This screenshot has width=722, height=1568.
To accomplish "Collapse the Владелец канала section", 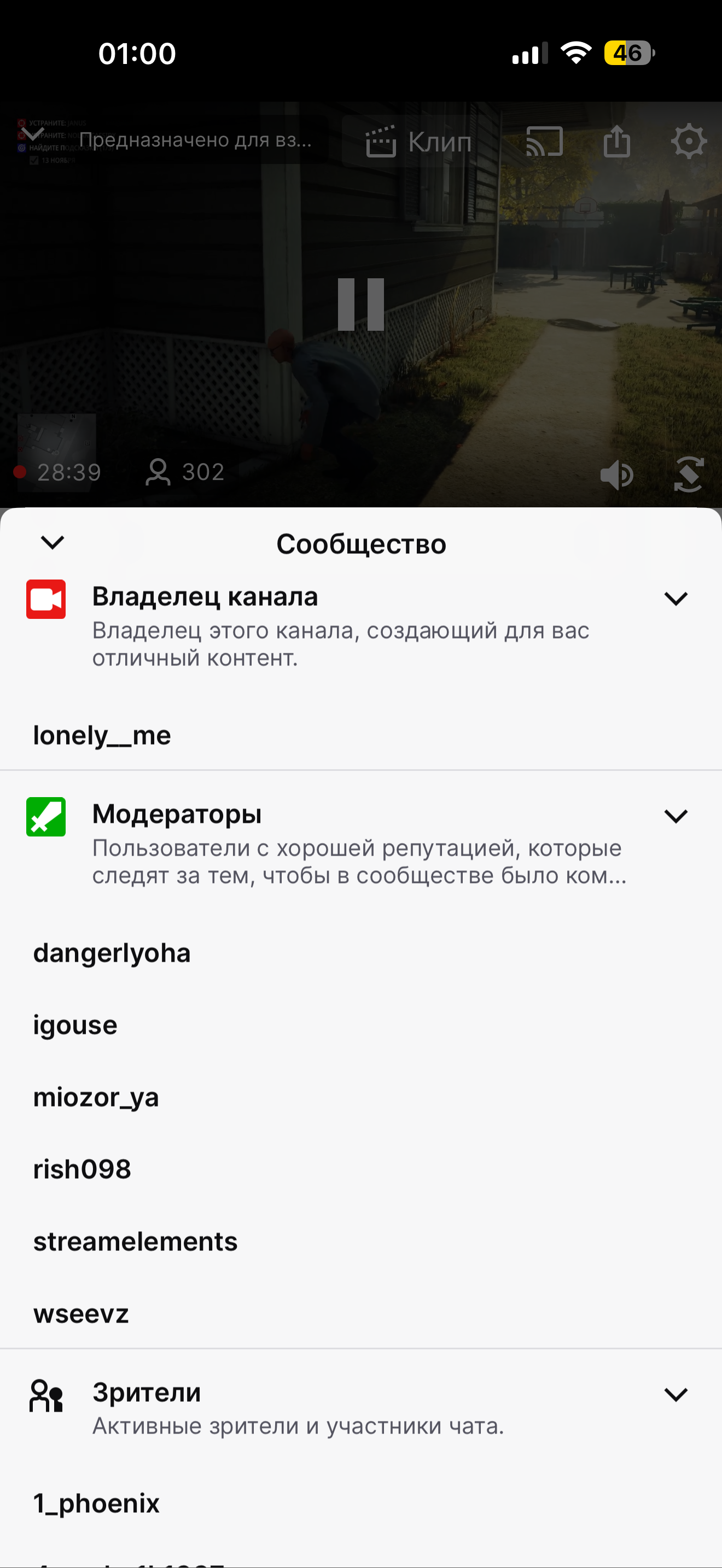I will click(676, 598).
